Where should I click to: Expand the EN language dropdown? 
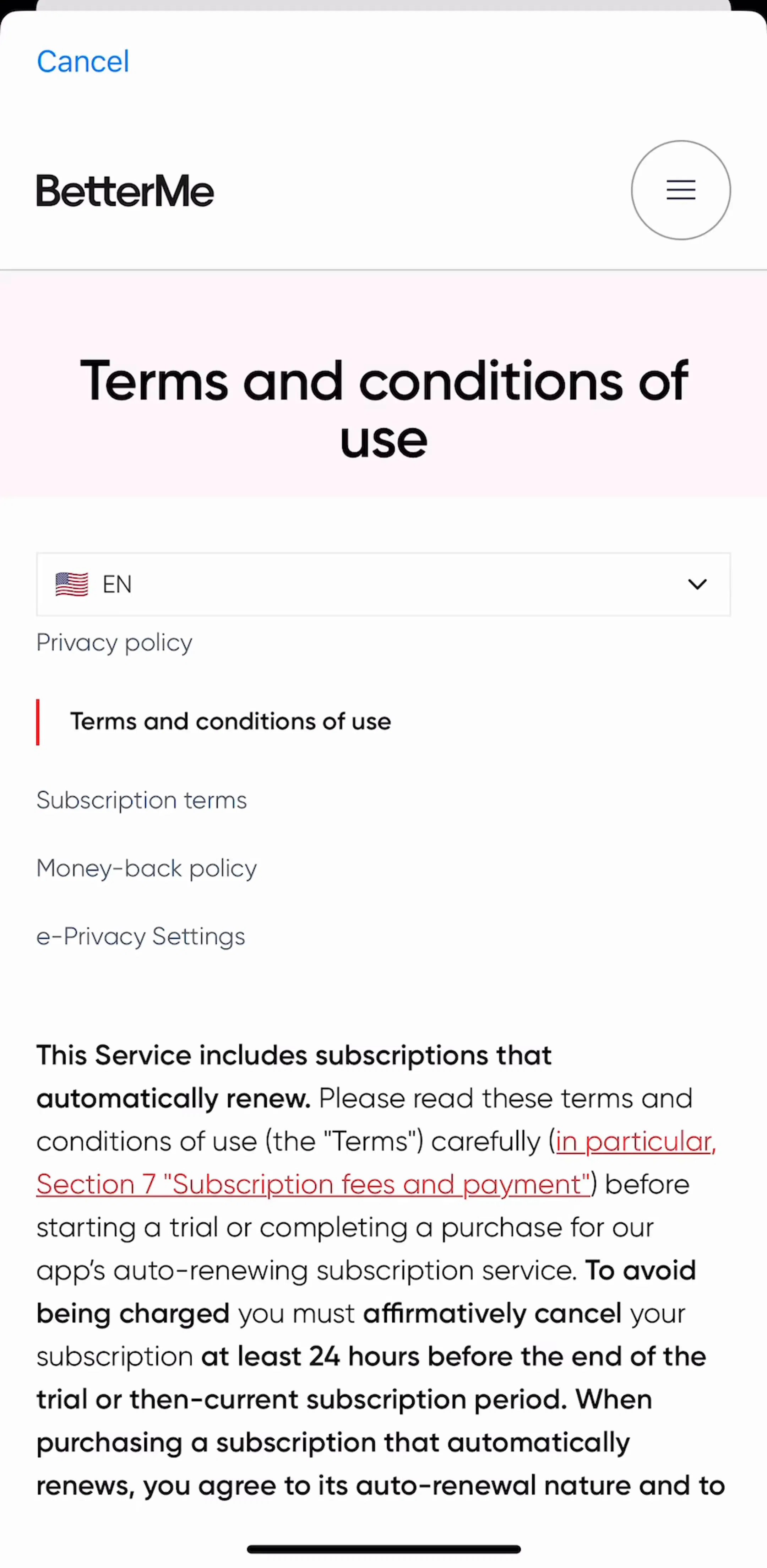coord(383,584)
